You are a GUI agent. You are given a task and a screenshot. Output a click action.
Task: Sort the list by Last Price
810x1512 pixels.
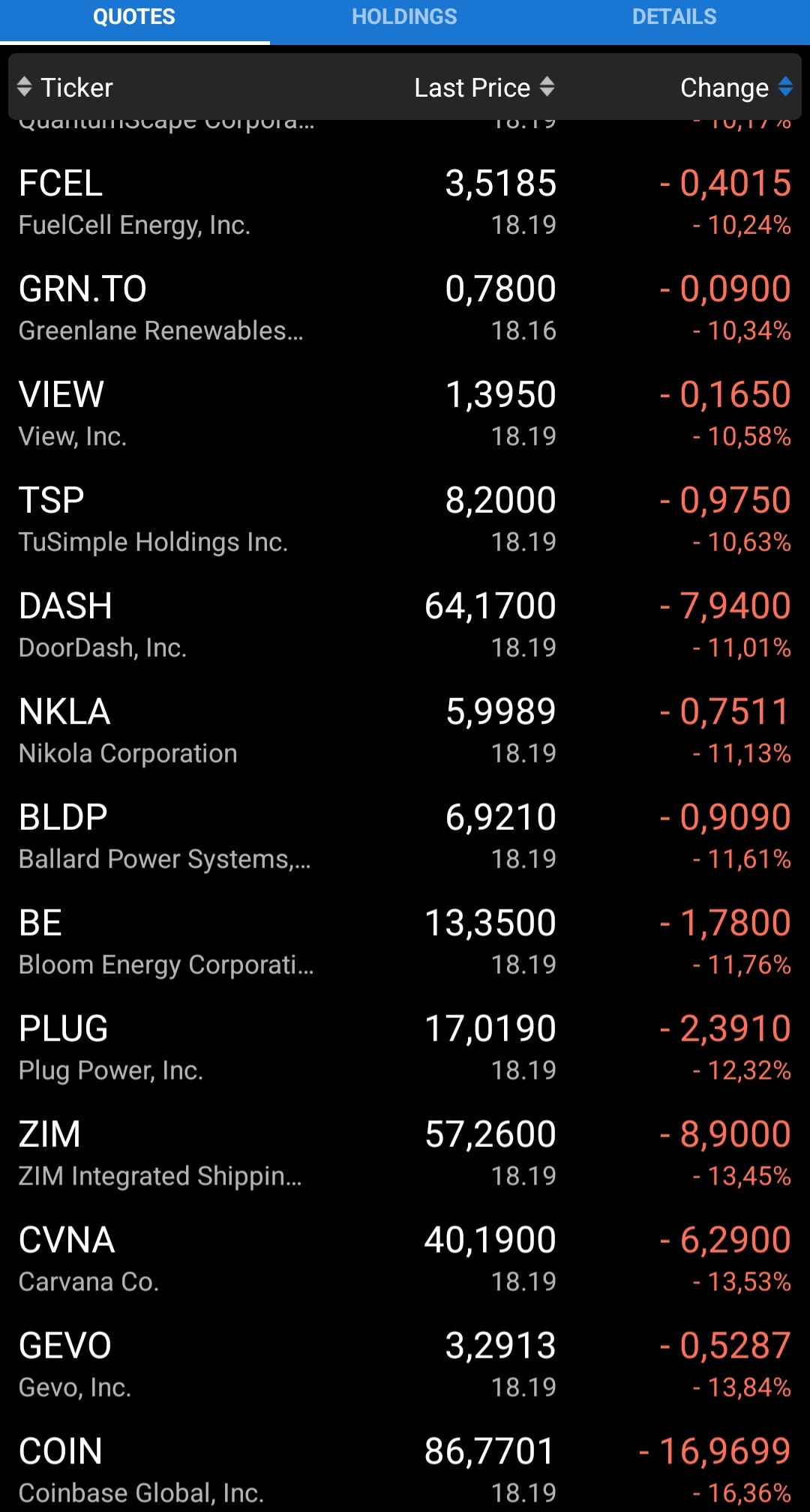coord(484,88)
